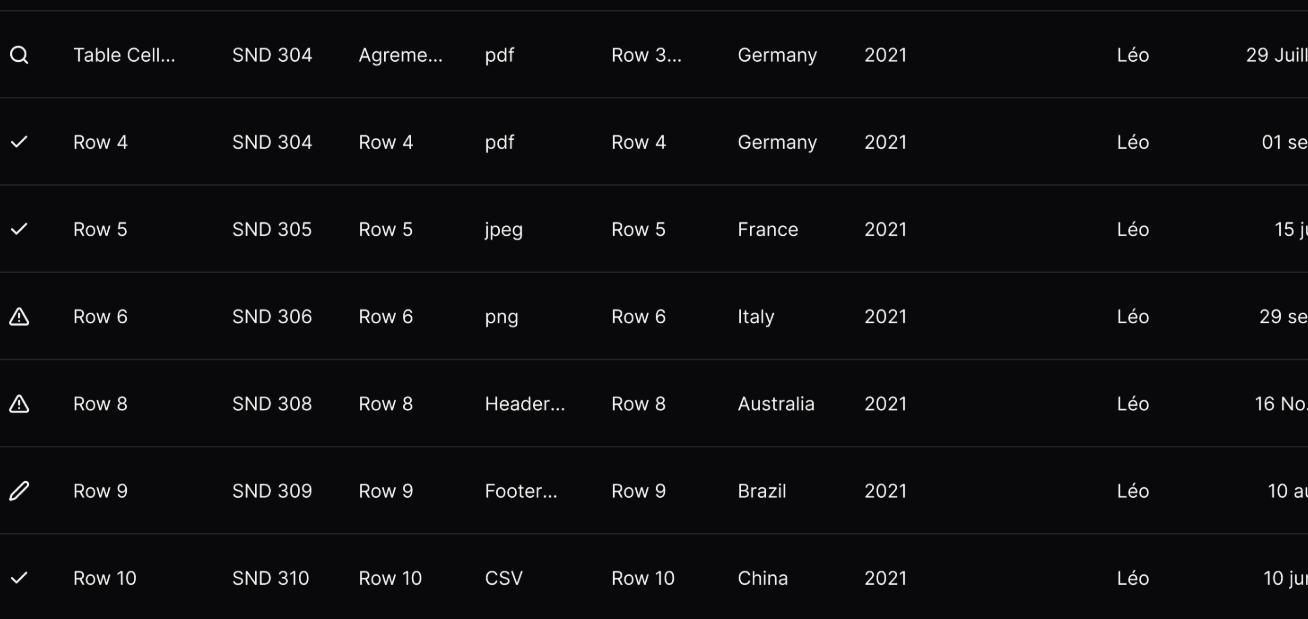Open Row 5 with SND 305
The width and height of the screenshot is (1308, 619).
point(654,229)
